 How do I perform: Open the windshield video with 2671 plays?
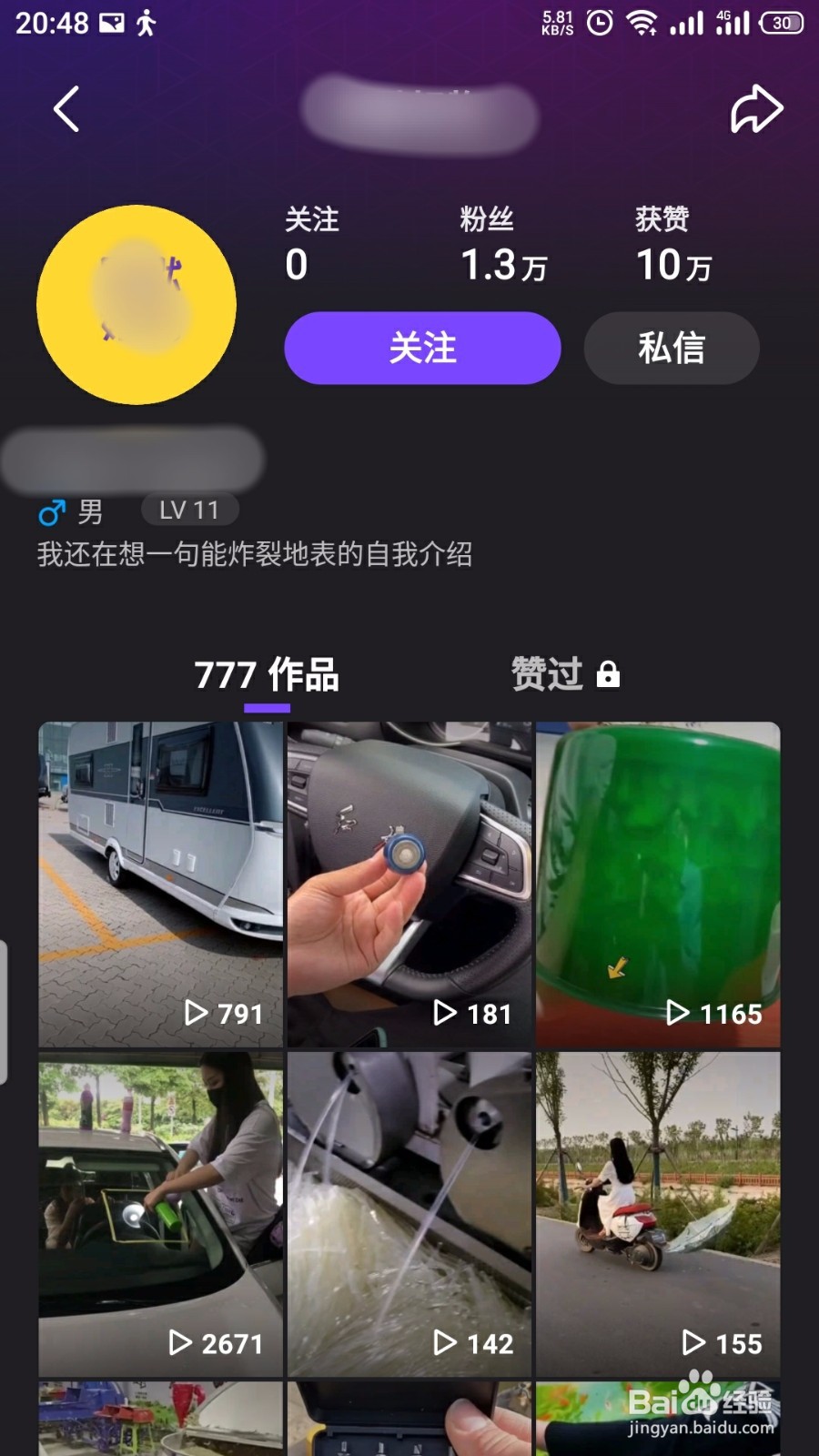click(x=160, y=1214)
